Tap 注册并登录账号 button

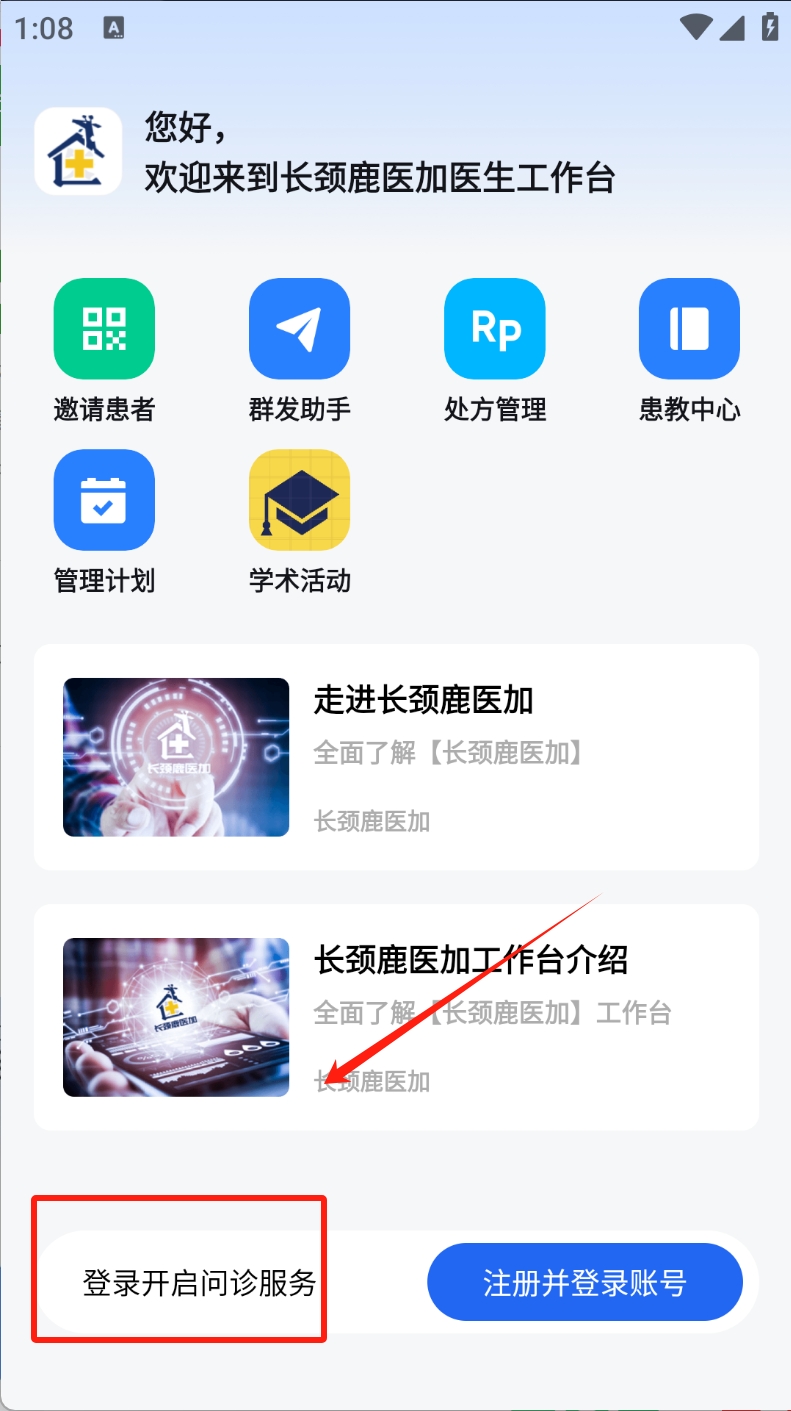click(584, 1283)
